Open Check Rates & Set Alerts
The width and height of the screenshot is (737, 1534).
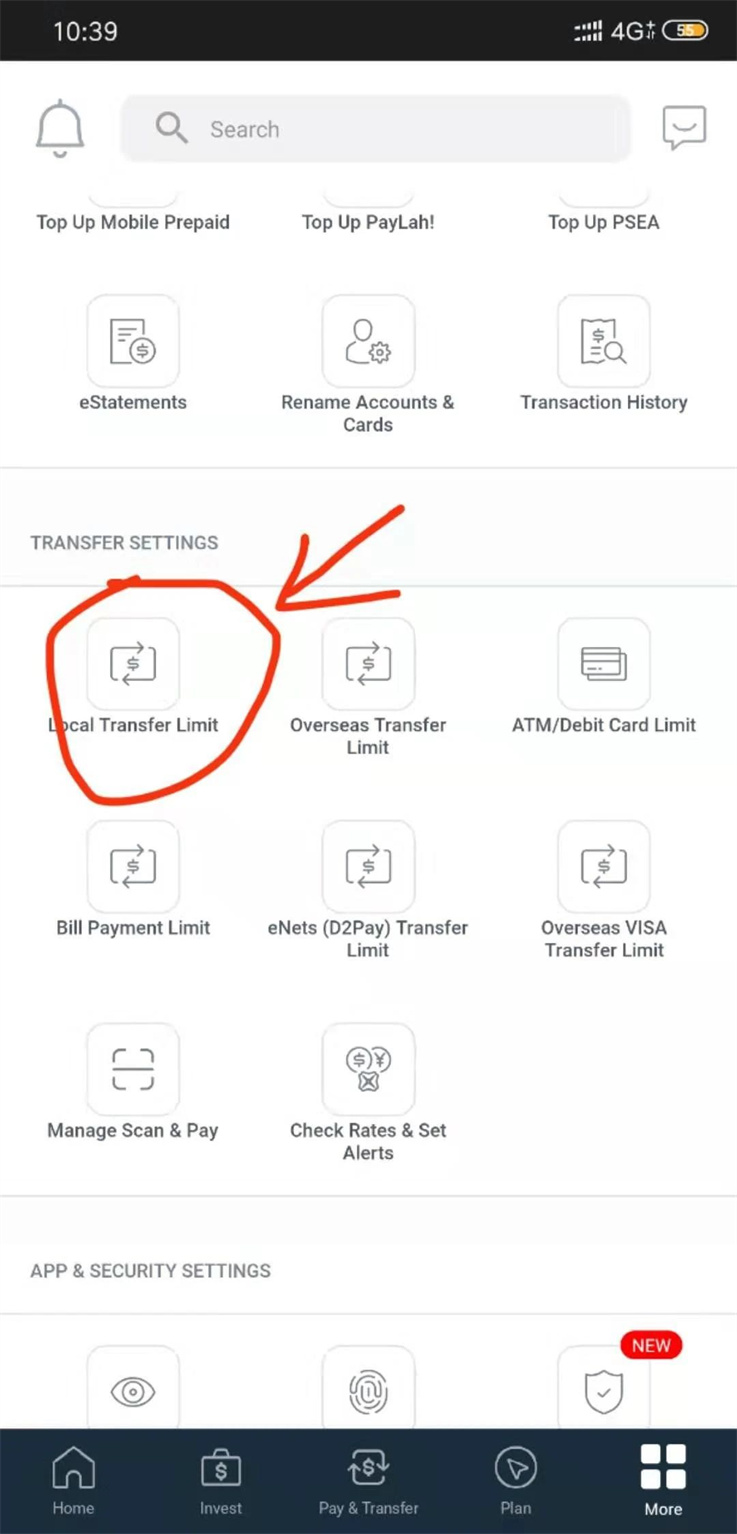(x=368, y=1094)
